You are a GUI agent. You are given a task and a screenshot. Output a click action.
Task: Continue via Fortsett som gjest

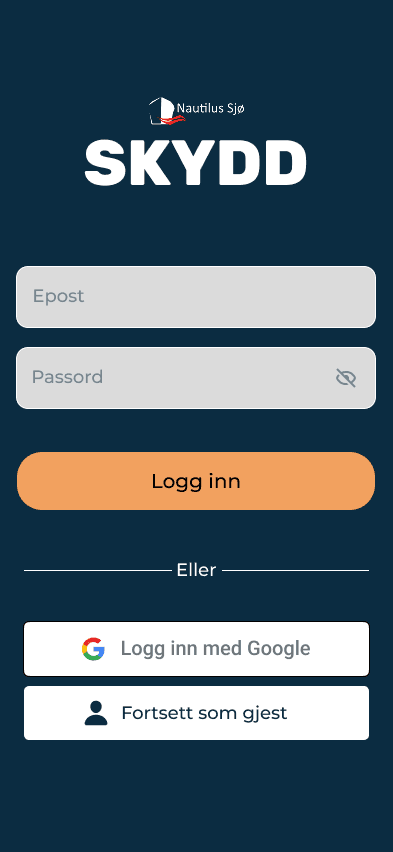(x=196, y=713)
